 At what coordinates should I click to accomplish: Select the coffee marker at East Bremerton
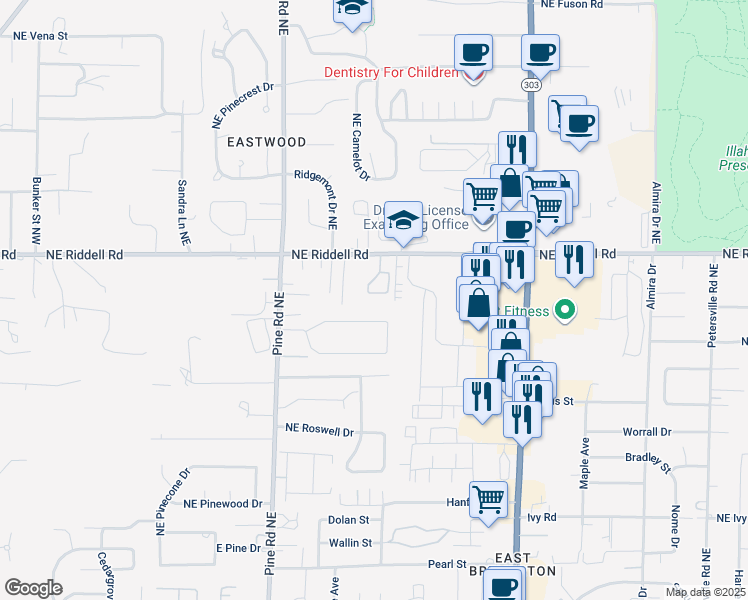(x=502, y=585)
